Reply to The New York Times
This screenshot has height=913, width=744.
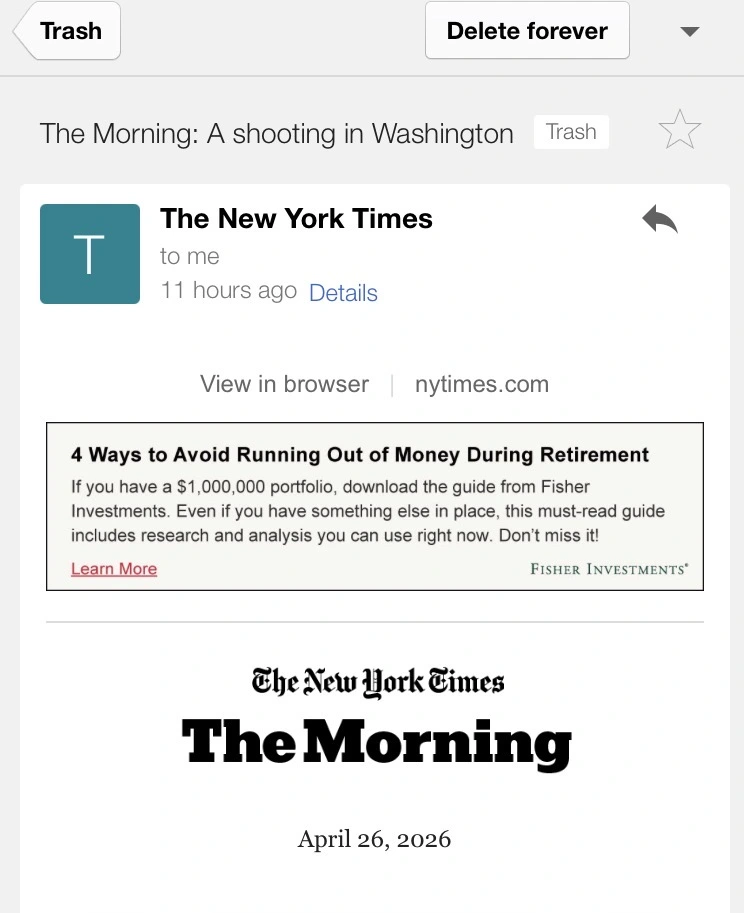pos(660,219)
